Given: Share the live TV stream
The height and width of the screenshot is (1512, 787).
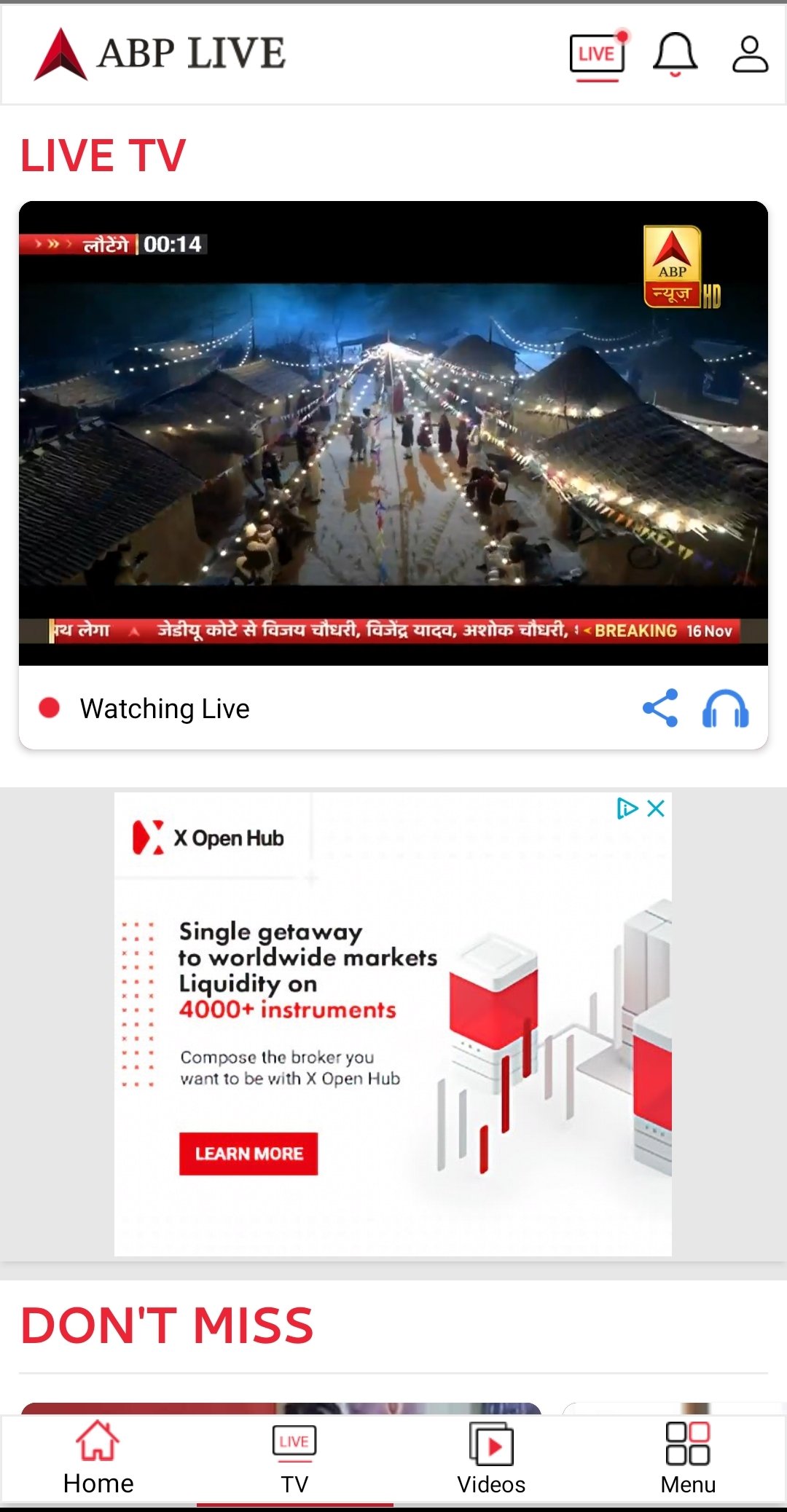Looking at the screenshot, I should pos(660,708).
